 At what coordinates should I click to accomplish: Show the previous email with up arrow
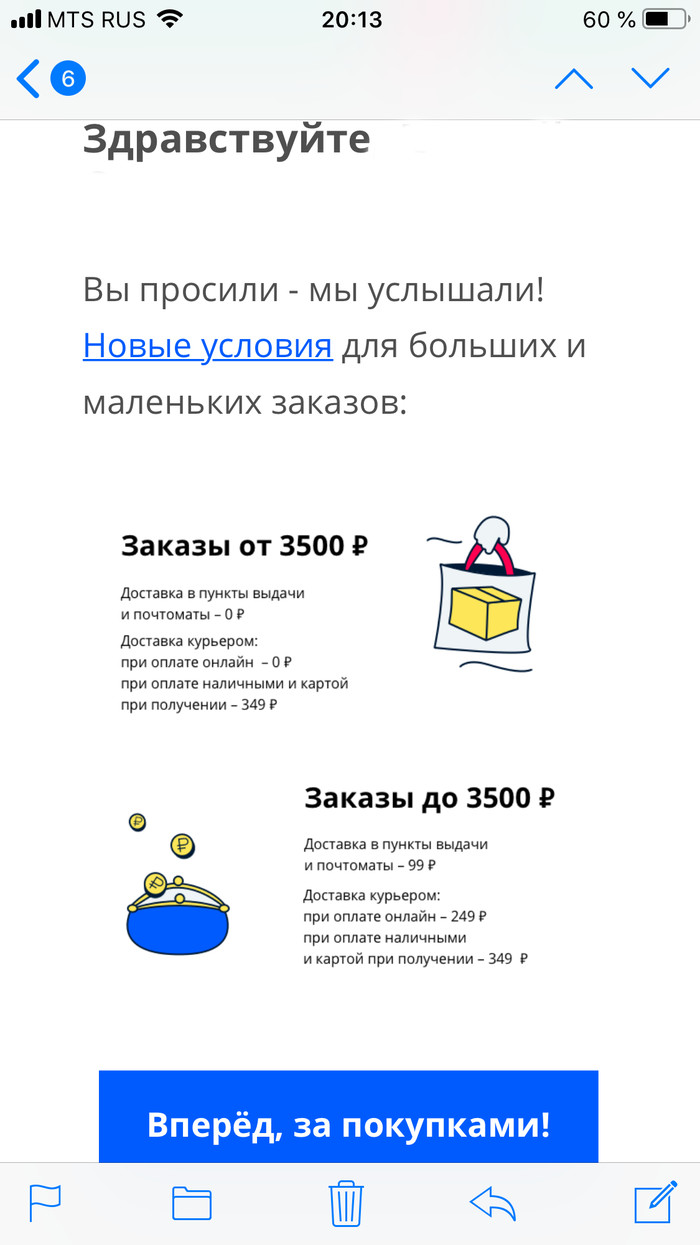click(x=573, y=79)
